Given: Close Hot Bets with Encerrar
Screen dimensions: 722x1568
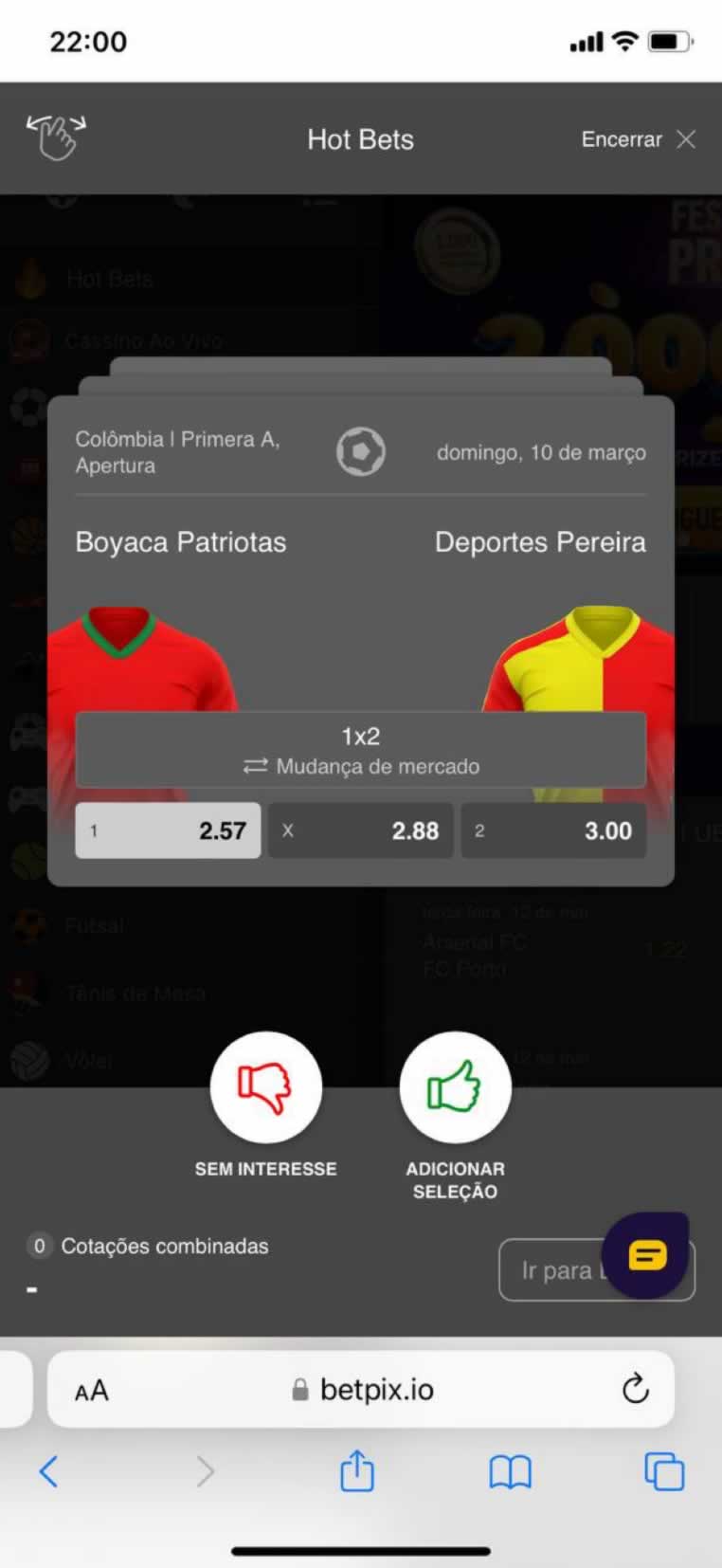Looking at the screenshot, I should tap(638, 139).
